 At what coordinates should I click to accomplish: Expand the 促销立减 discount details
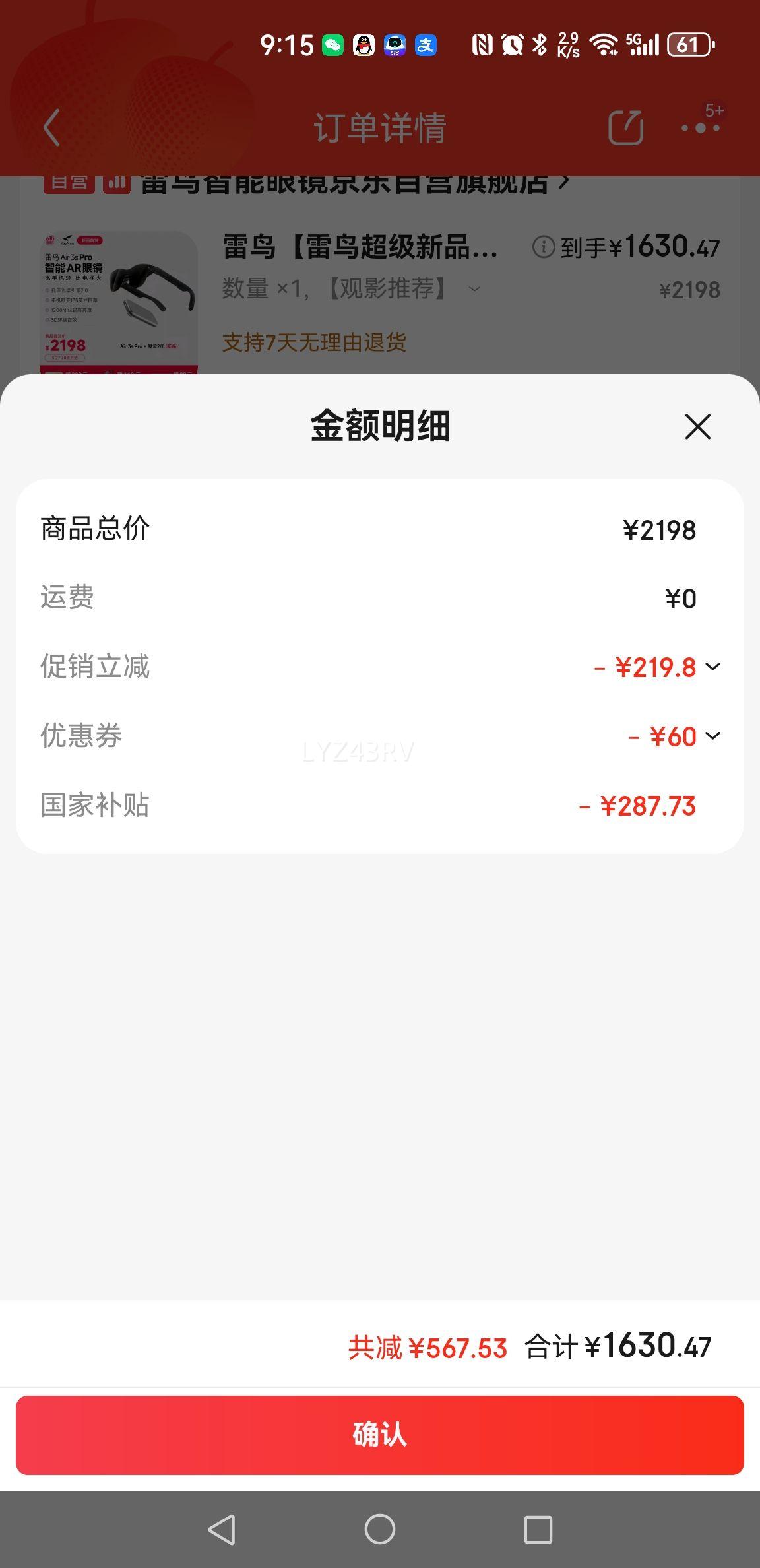click(712, 667)
